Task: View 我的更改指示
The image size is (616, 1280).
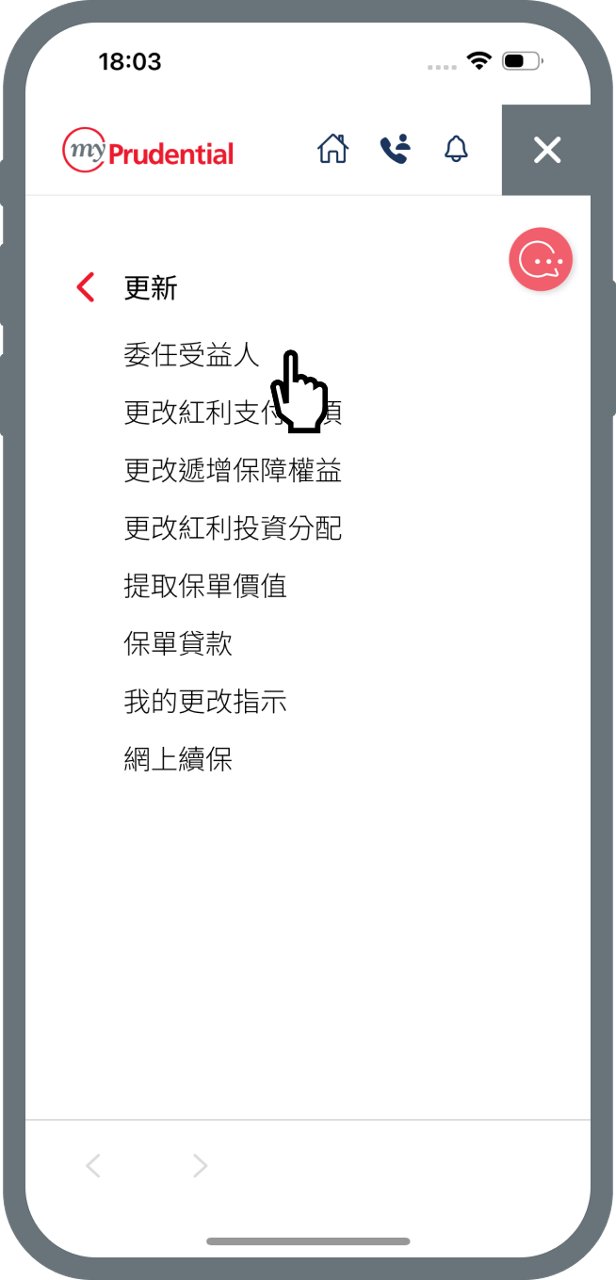Action: tap(205, 702)
